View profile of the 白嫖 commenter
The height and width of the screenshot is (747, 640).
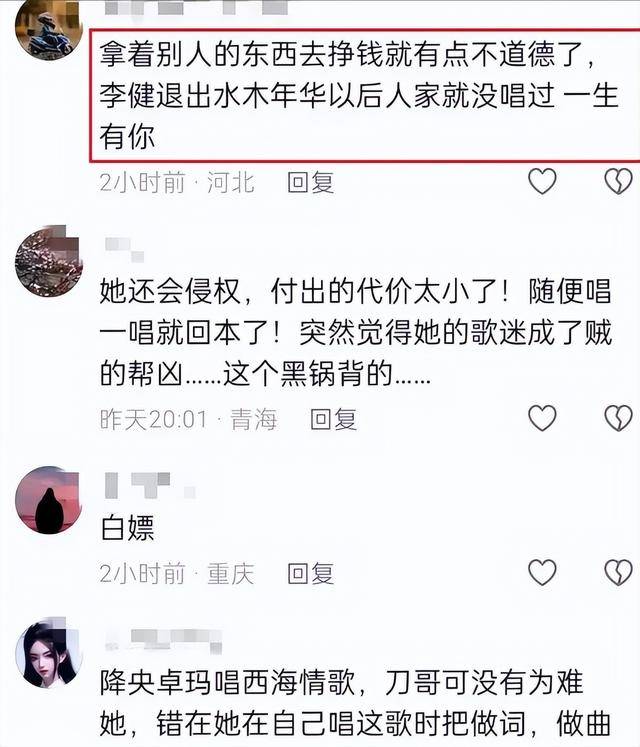click(x=49, y=499)
